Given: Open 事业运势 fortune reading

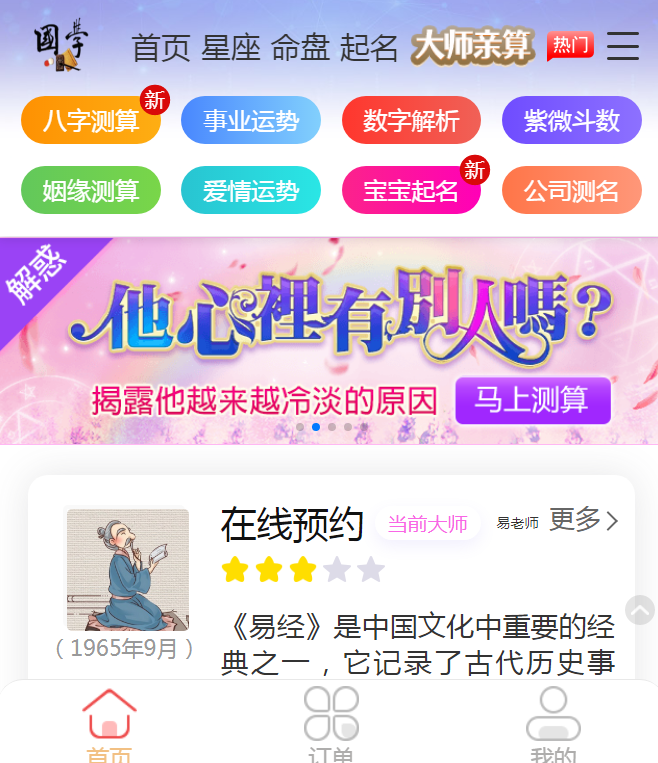Looking at the screenshot, I should point(251,121).
